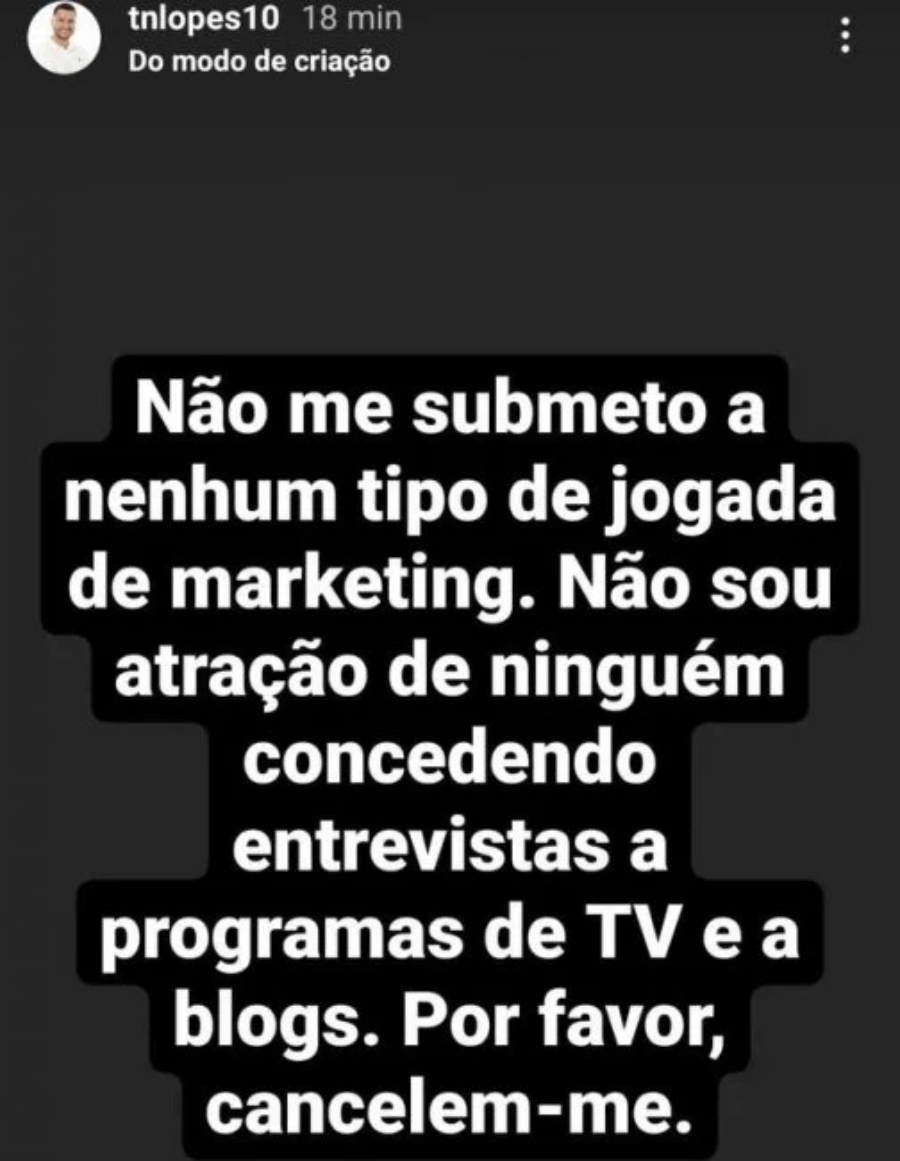Open the story overflow menu
900x1161 pixels.
coord(847,36)
